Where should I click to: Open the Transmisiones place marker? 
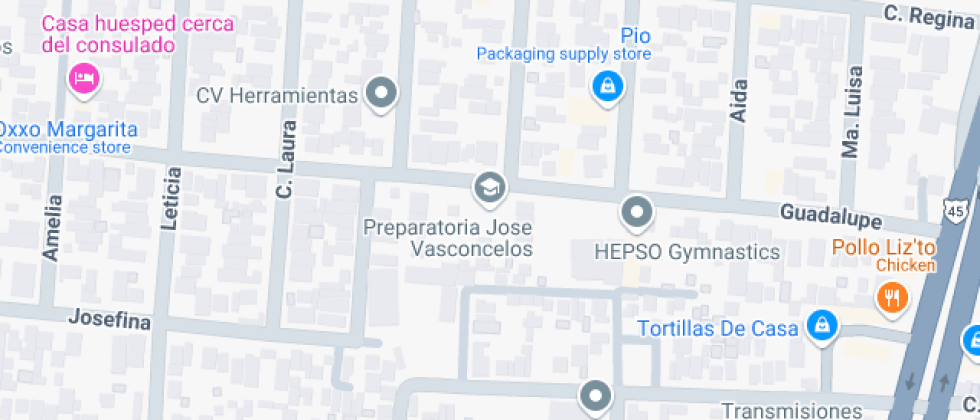[x=596, y=395]
